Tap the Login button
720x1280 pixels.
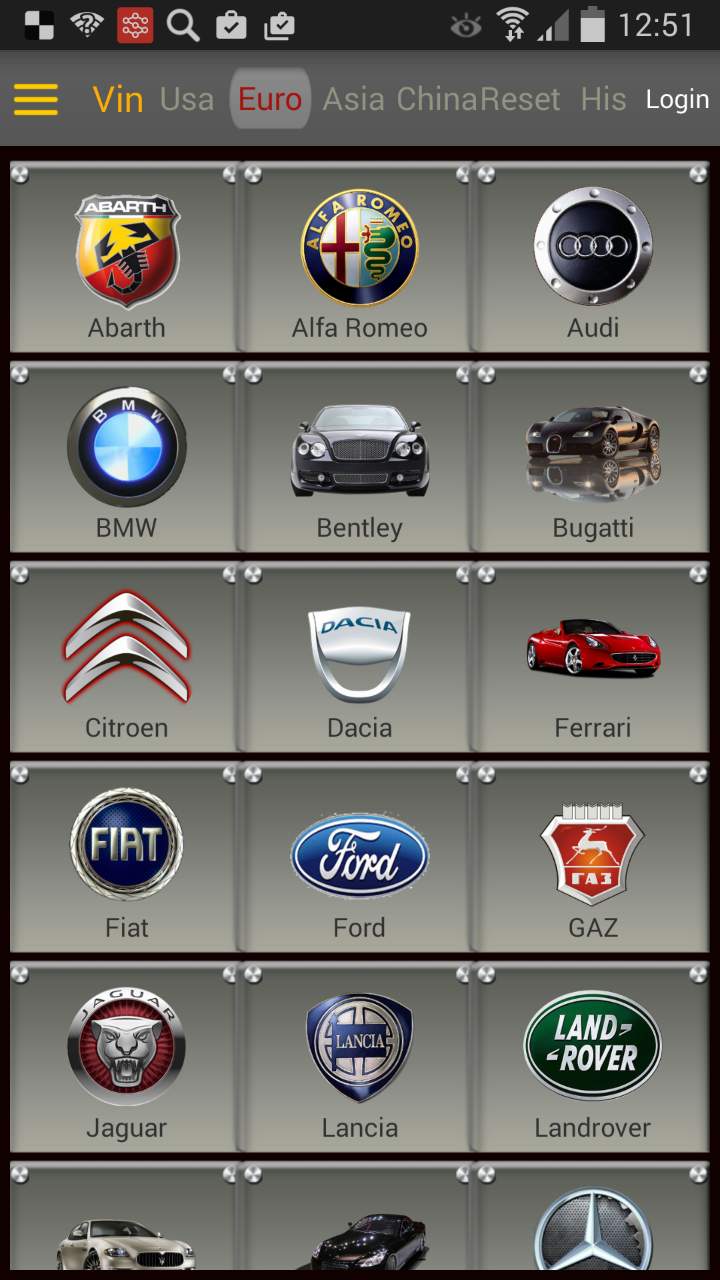[677, 99]
